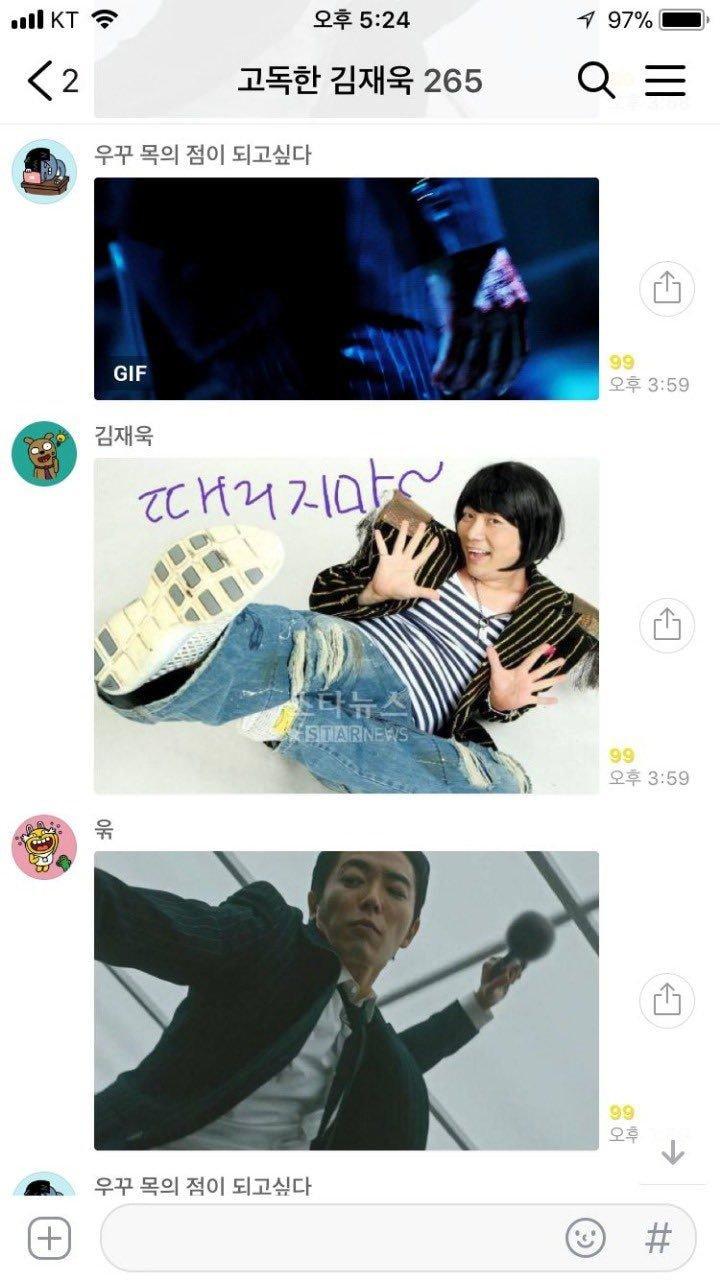The image size is (720, 1280).
Task: Jump to latest messages with down arrow
Action: 673,1153
